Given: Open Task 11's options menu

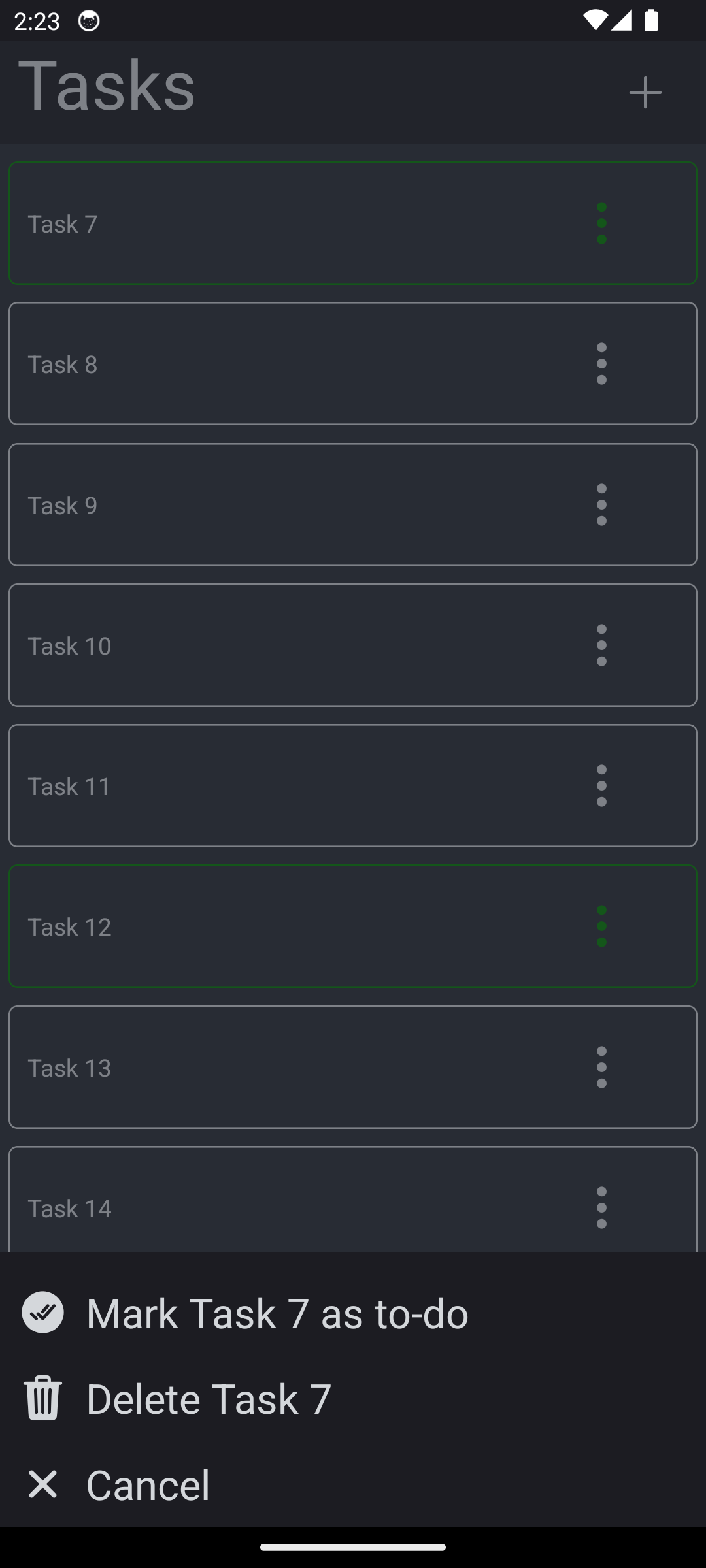Looking at the screenshot, I should pyautogui.click(x=602, y=786).
